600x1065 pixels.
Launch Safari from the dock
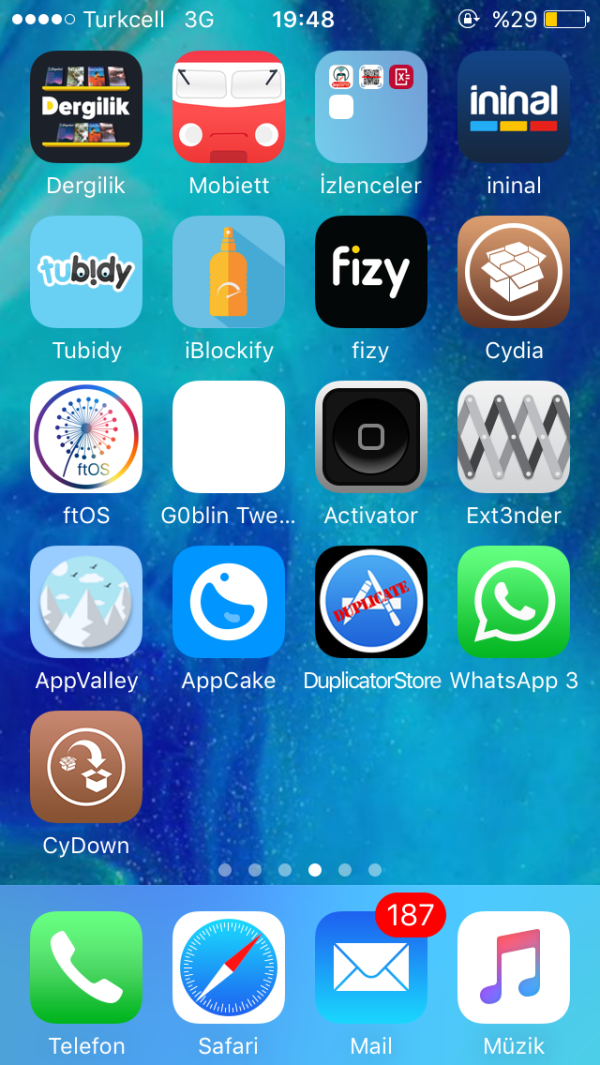[229, 967]
